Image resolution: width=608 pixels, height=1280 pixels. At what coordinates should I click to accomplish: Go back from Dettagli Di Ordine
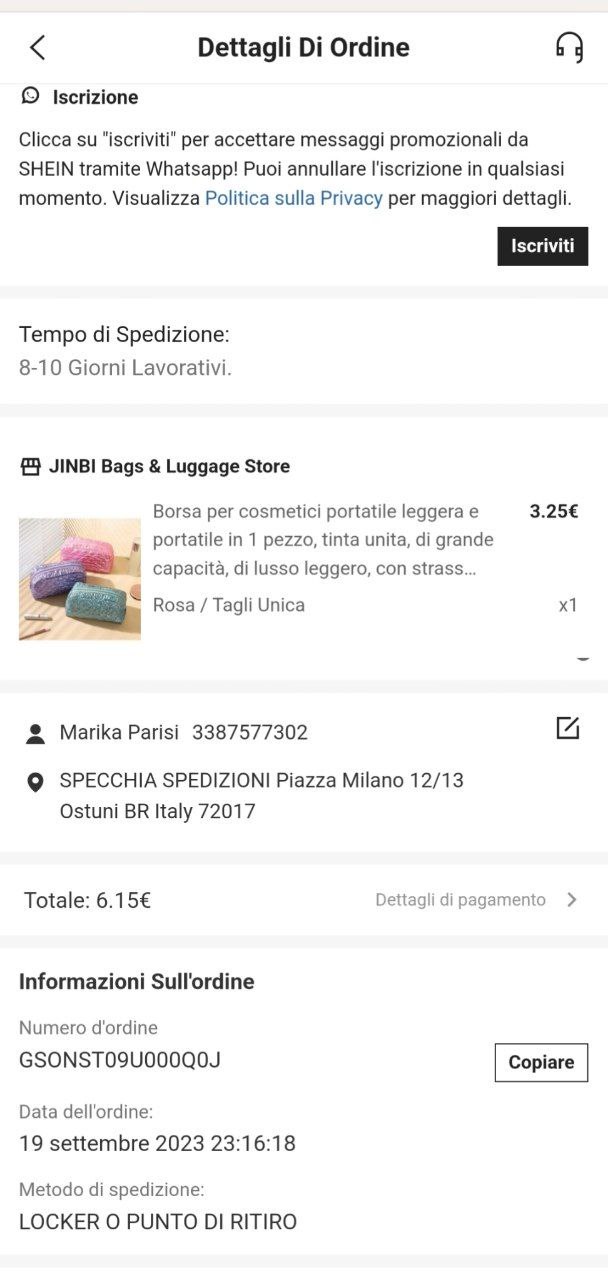pos(38,47)
